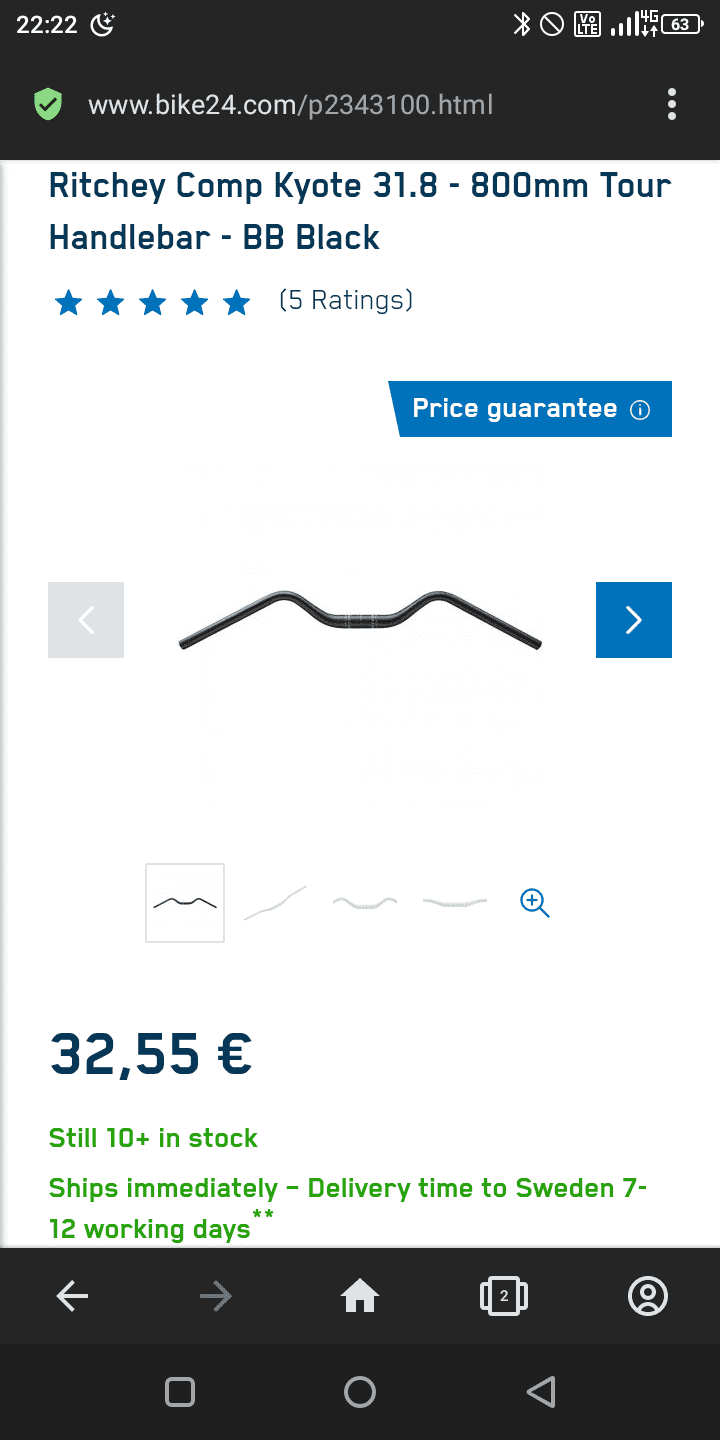
Task: Show the next product image
Action: click(x=634, y=620)
